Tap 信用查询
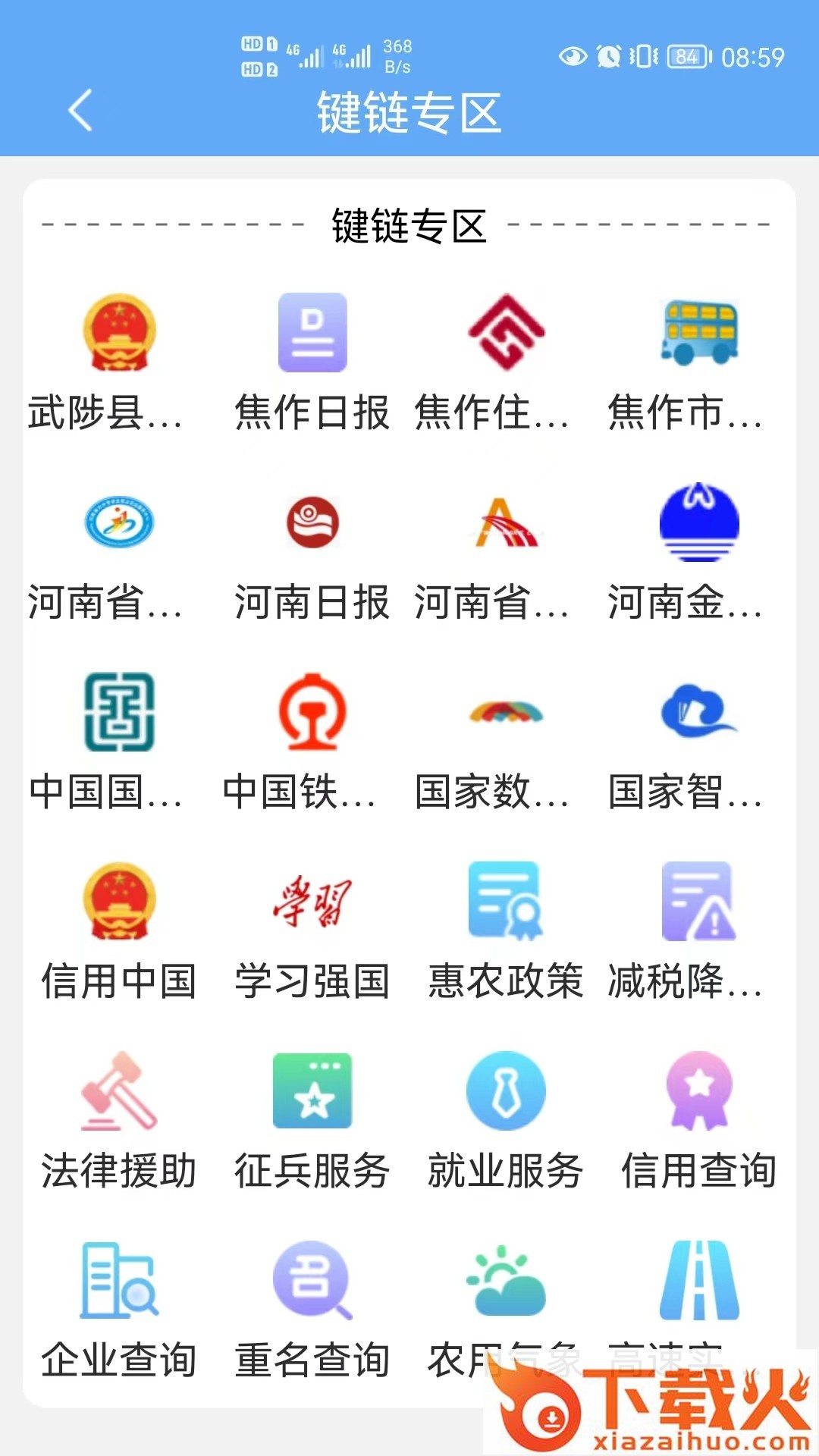This screenshot has height=1456, width=819. click(x=698, y=1092)
